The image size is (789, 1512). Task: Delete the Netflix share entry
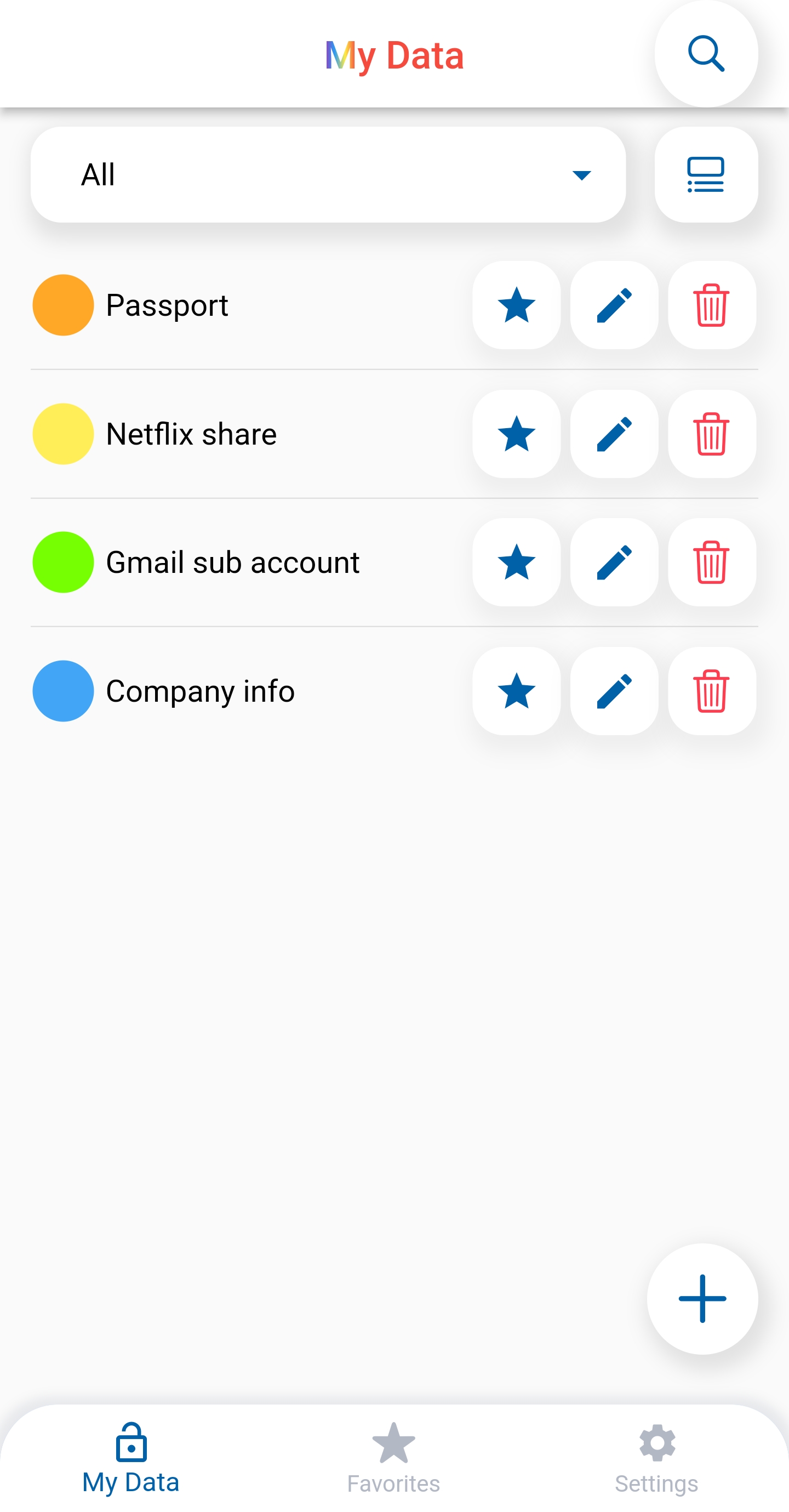tap(712, 434)
